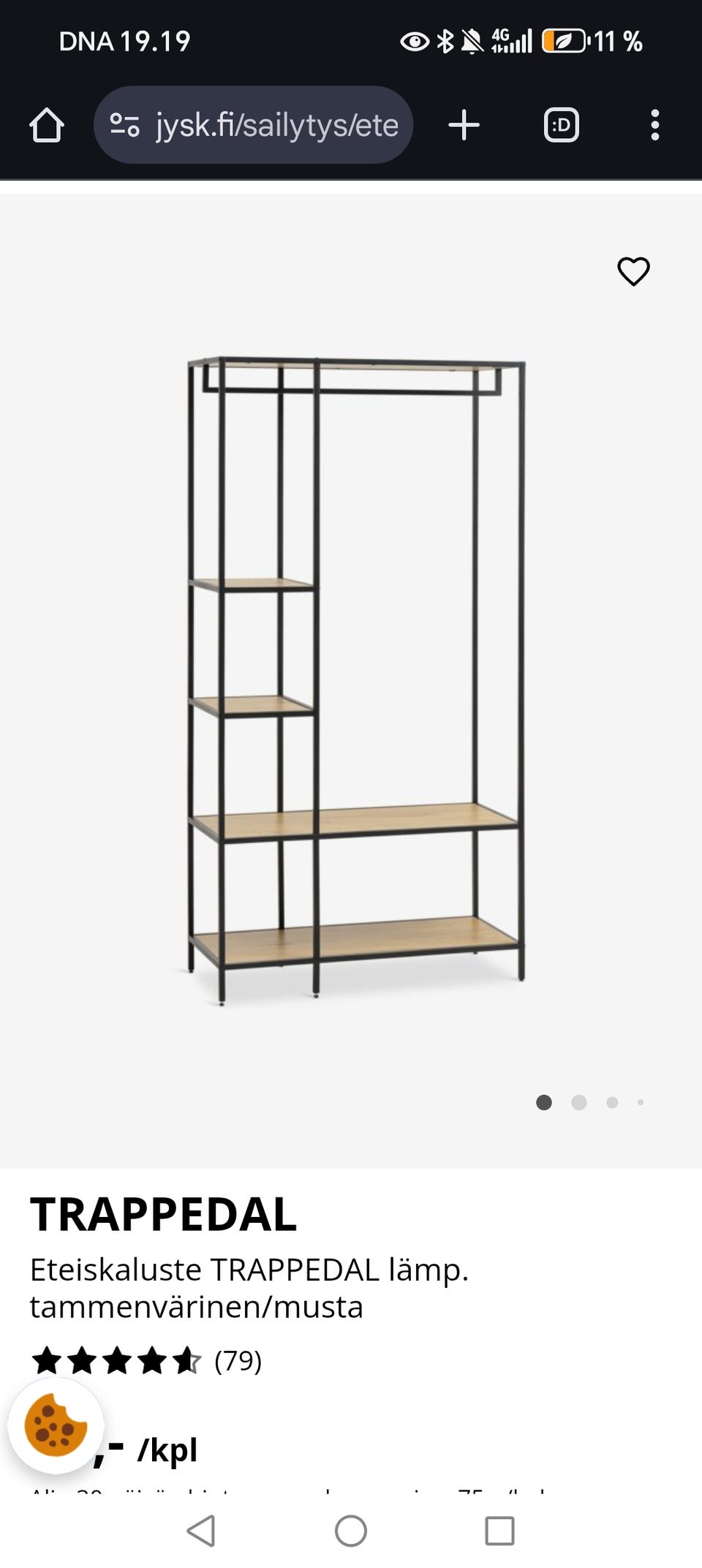Tap the jysk.fi address bar
This screenshot has height=1568, width=702.
pos(253,125)
